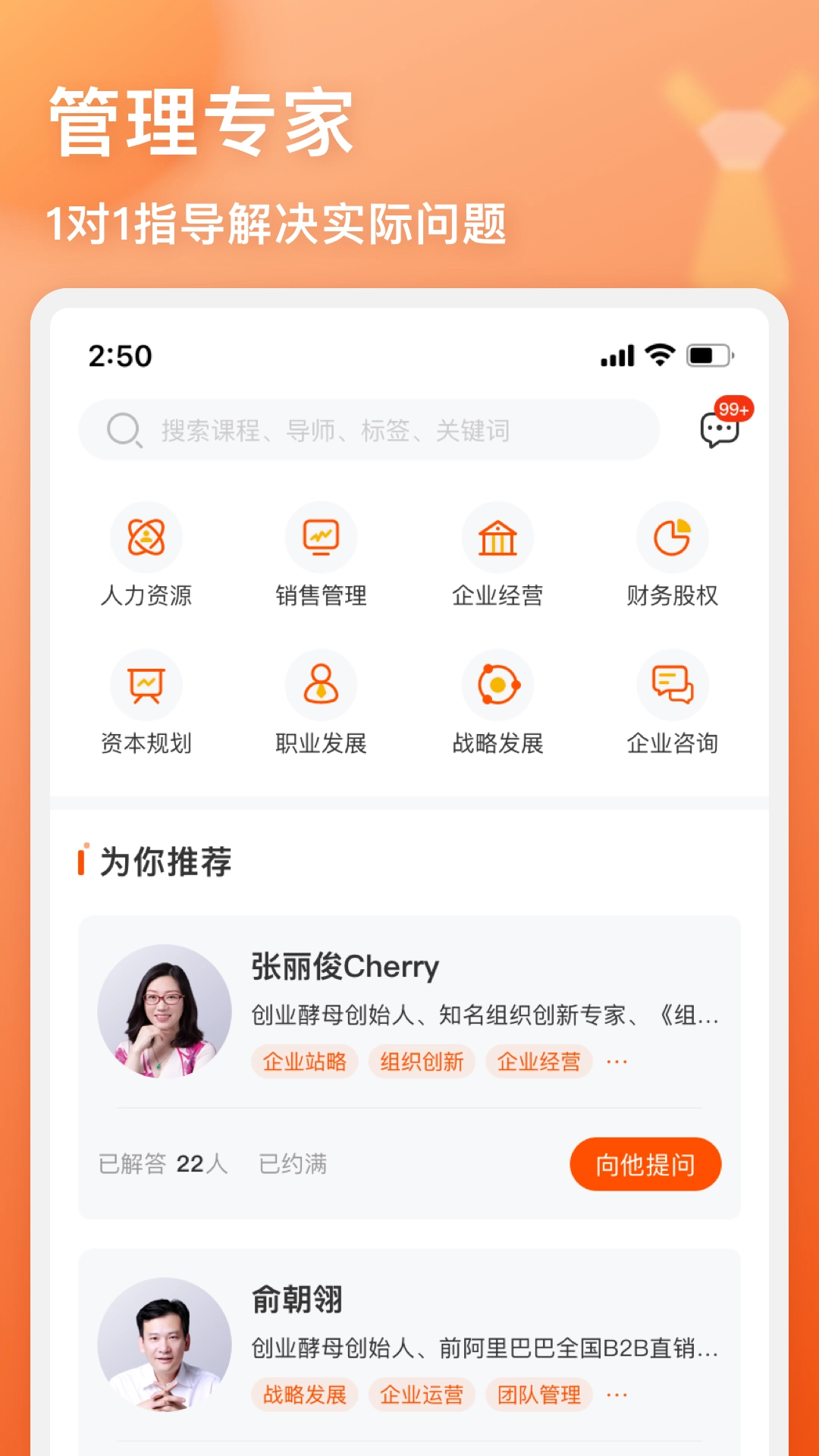Expand more tags after 企业经营 tag
This screenshot has height=1456, width=819.
pos(618,1062)
